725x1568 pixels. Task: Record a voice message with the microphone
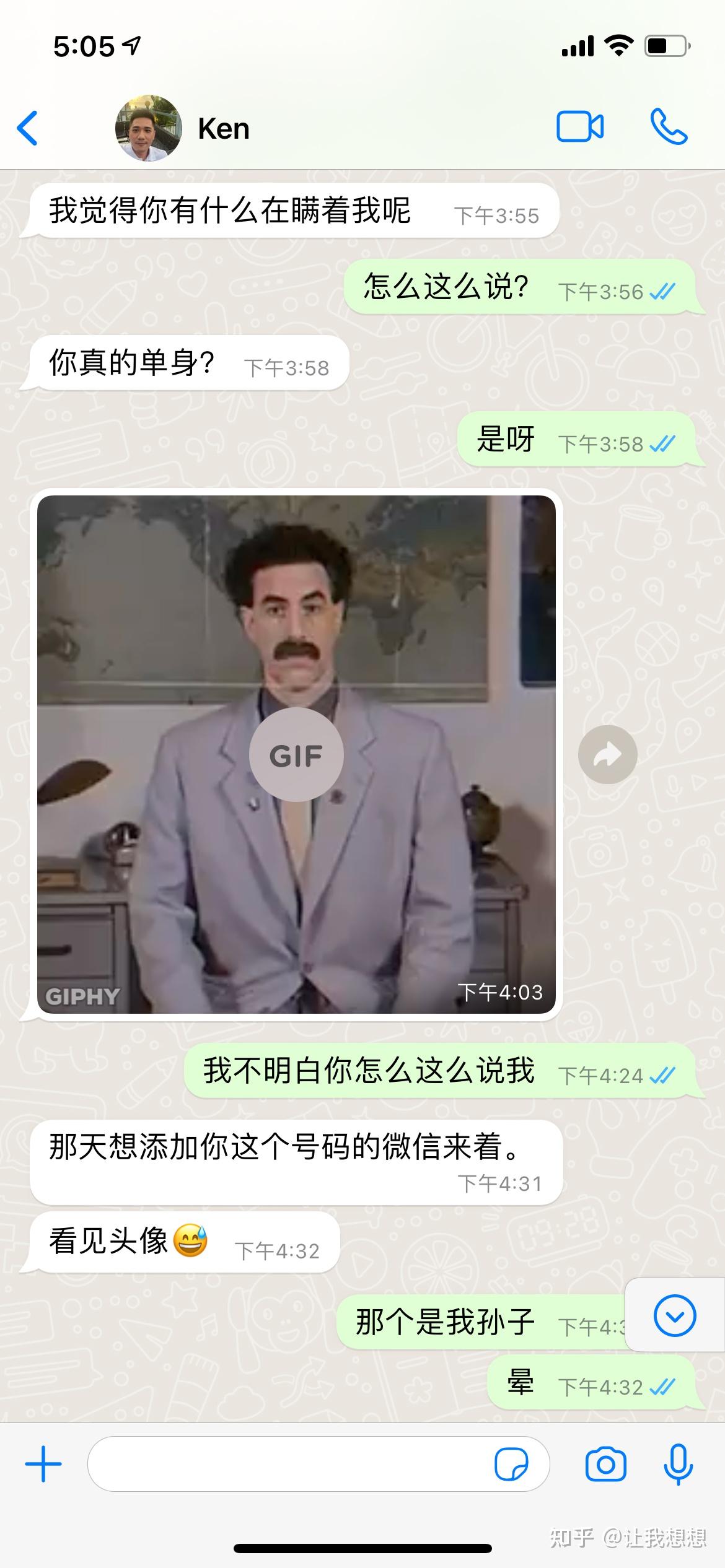click(x=678, y=1464)
